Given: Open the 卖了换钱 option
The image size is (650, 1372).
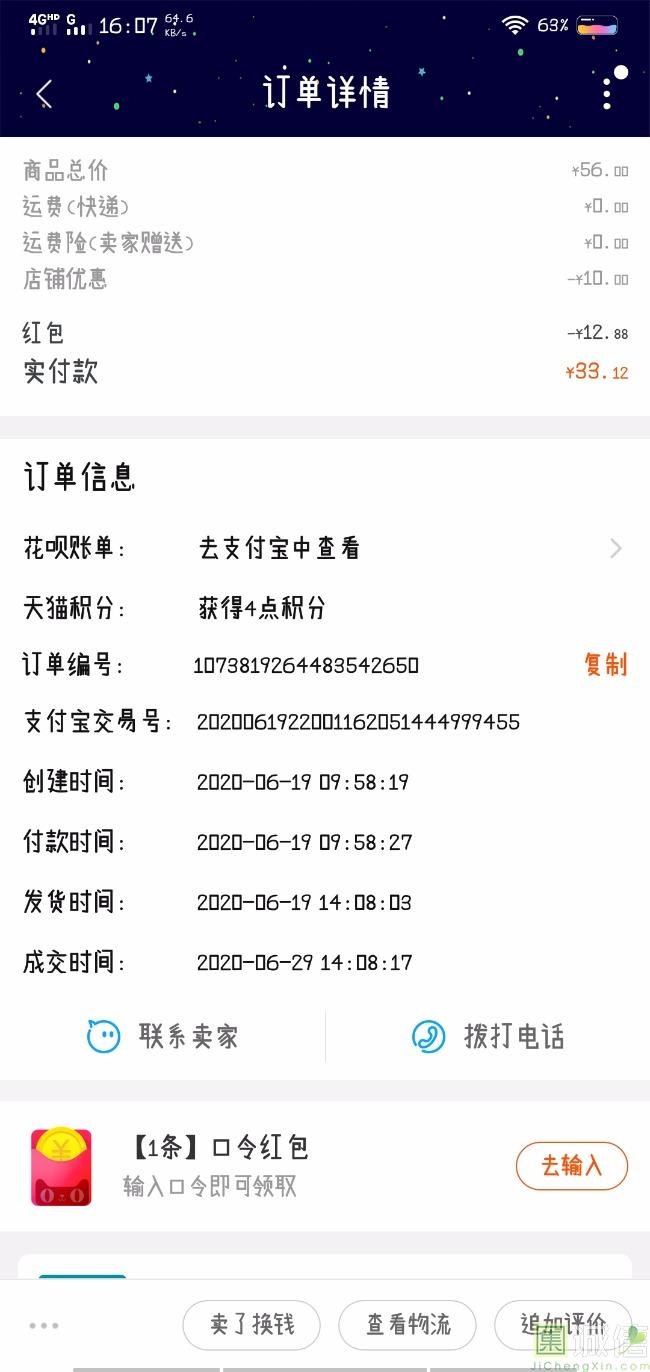Looking at the screenshot, I should 252,1325.
